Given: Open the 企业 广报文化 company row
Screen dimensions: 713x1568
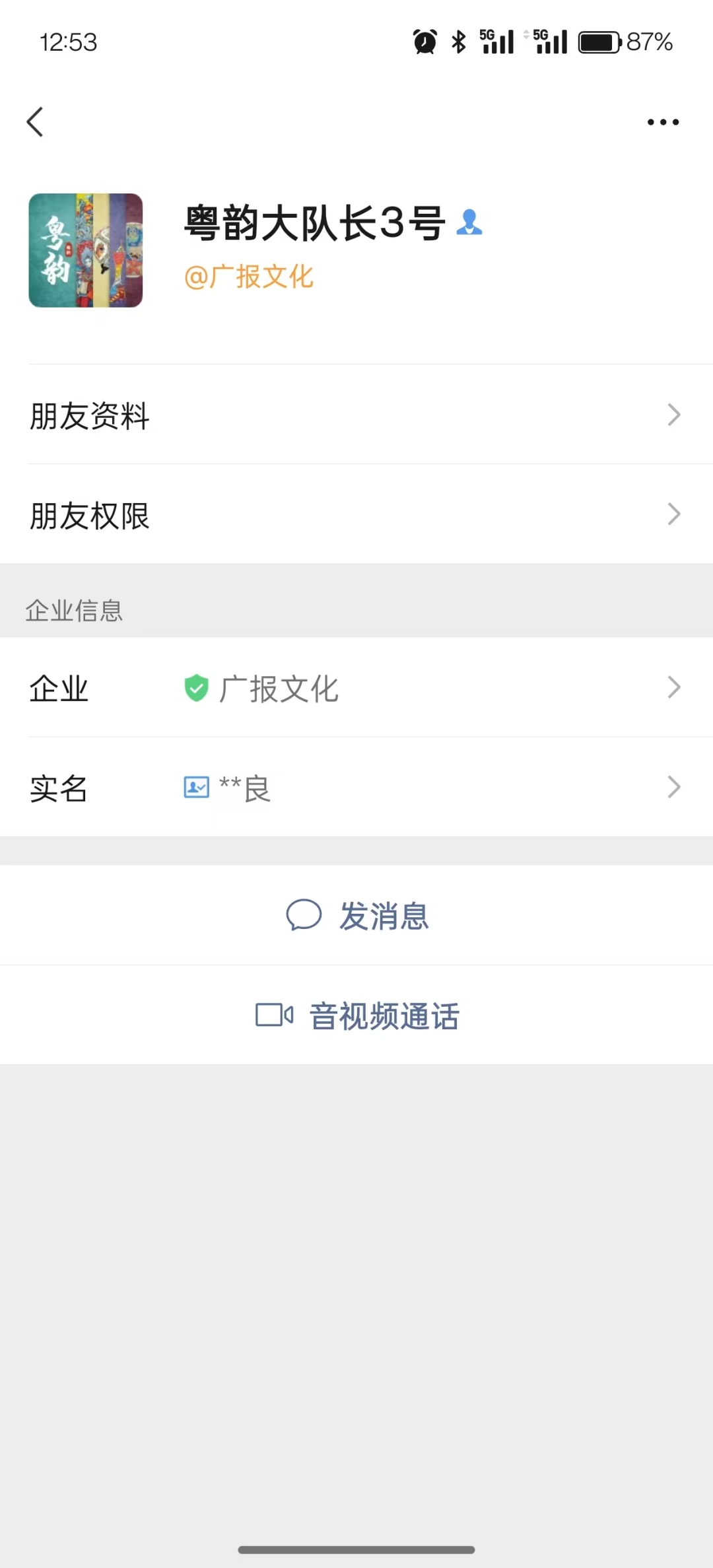Looking at the screenshot, I should (x=356, y=688).
